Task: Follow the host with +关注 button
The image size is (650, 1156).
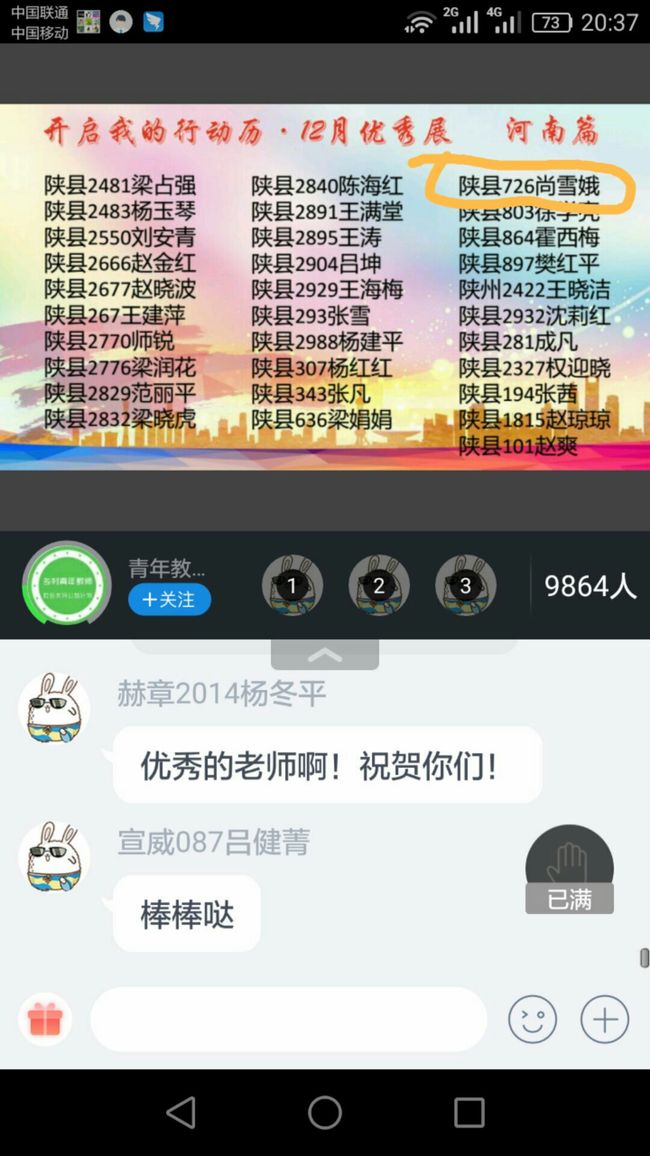Action: 170,599
